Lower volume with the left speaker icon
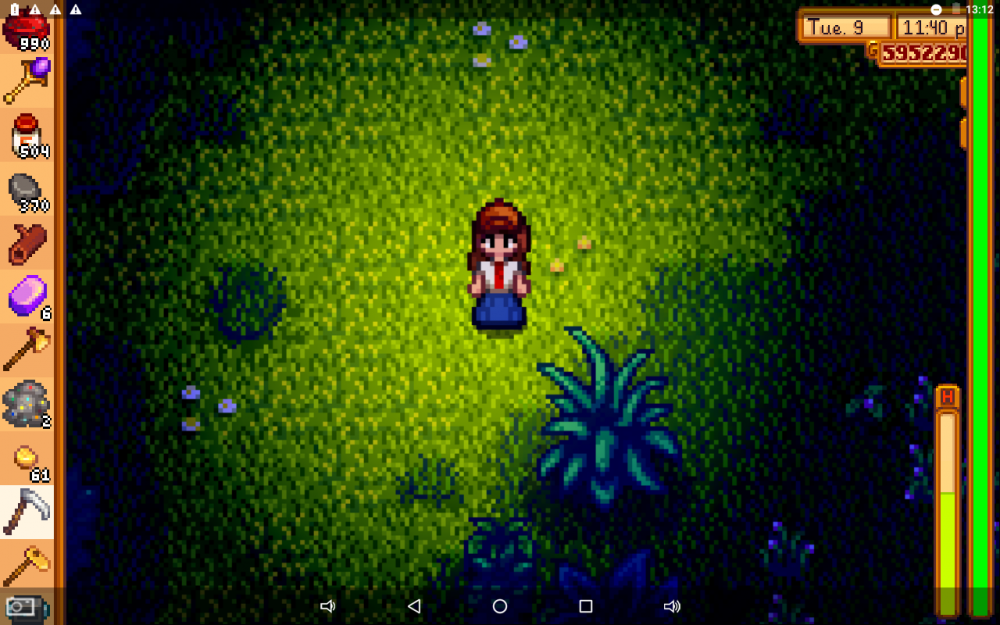 click(x=327, y=606)
